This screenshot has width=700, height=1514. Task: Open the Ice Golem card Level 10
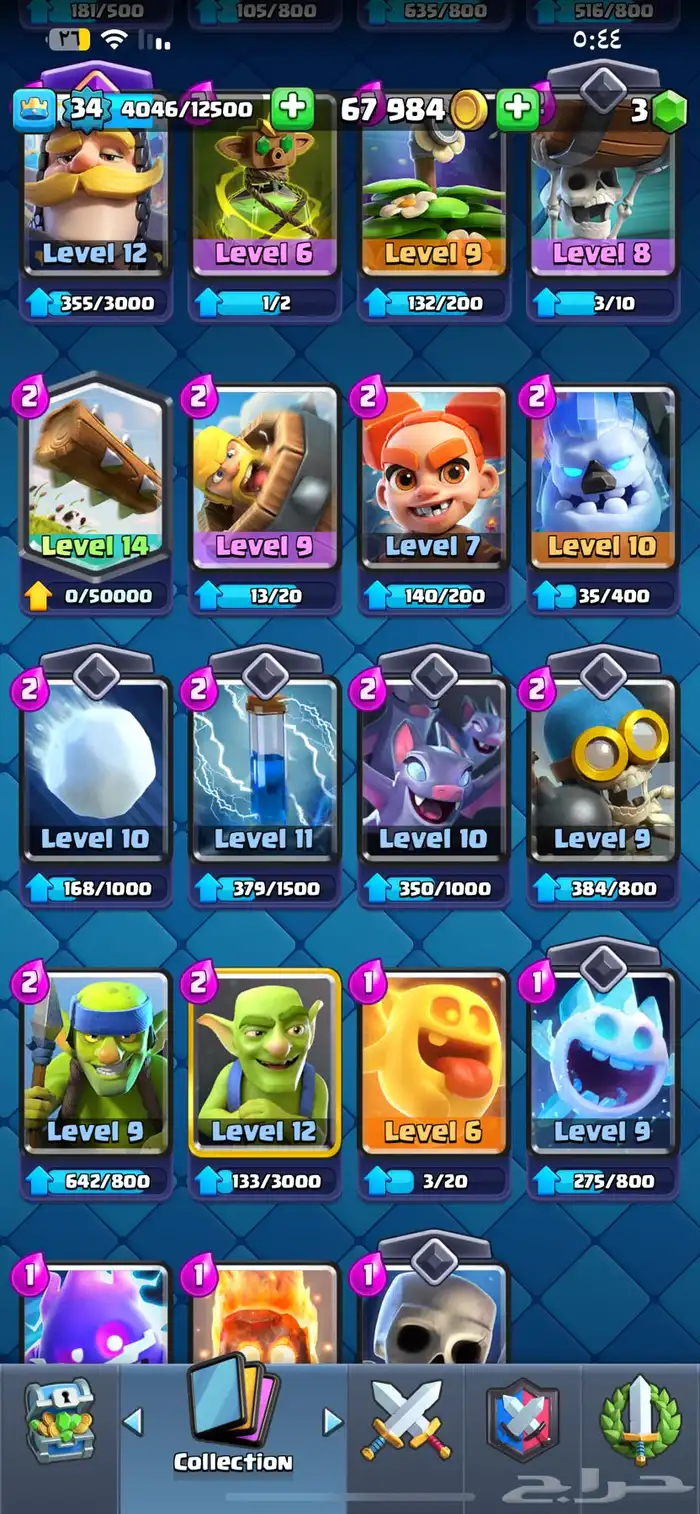pyautogui.click(x=603, y=480)
